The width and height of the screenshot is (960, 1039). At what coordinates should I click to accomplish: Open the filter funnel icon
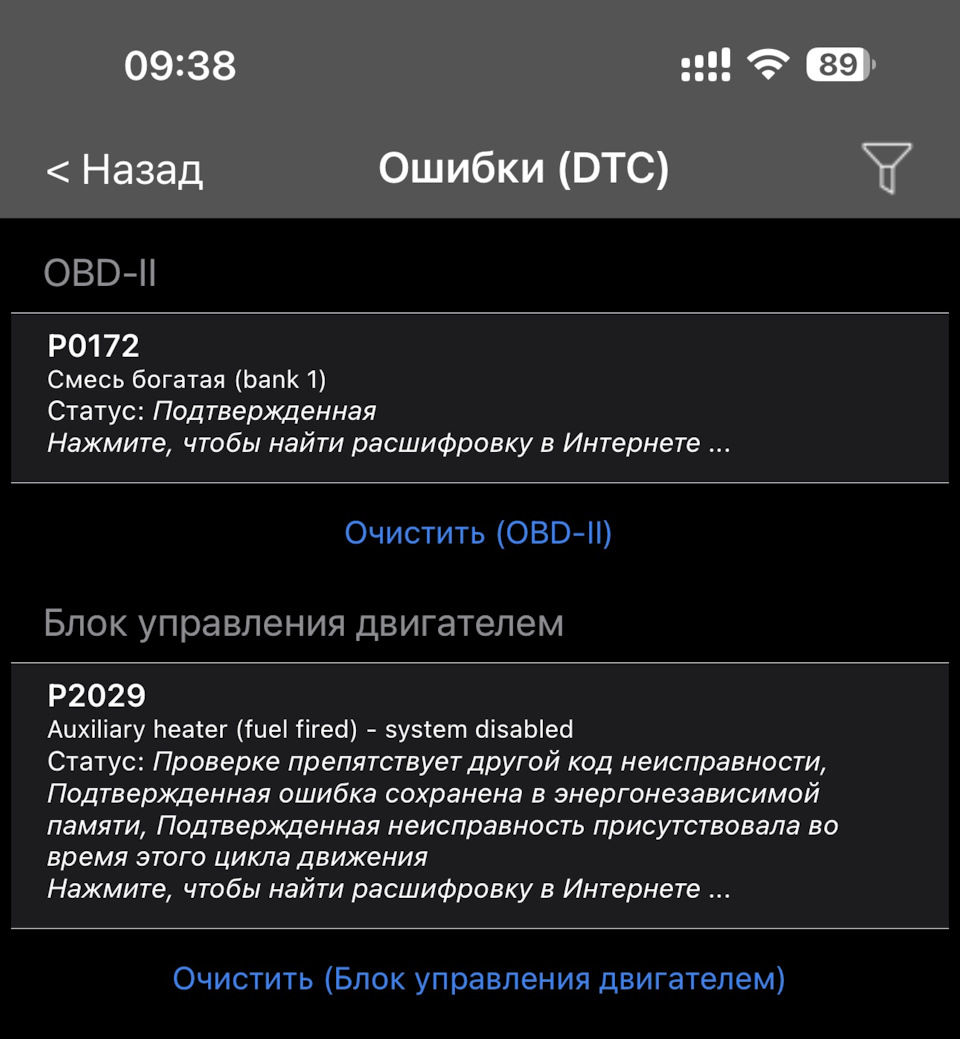coord(886,168)
